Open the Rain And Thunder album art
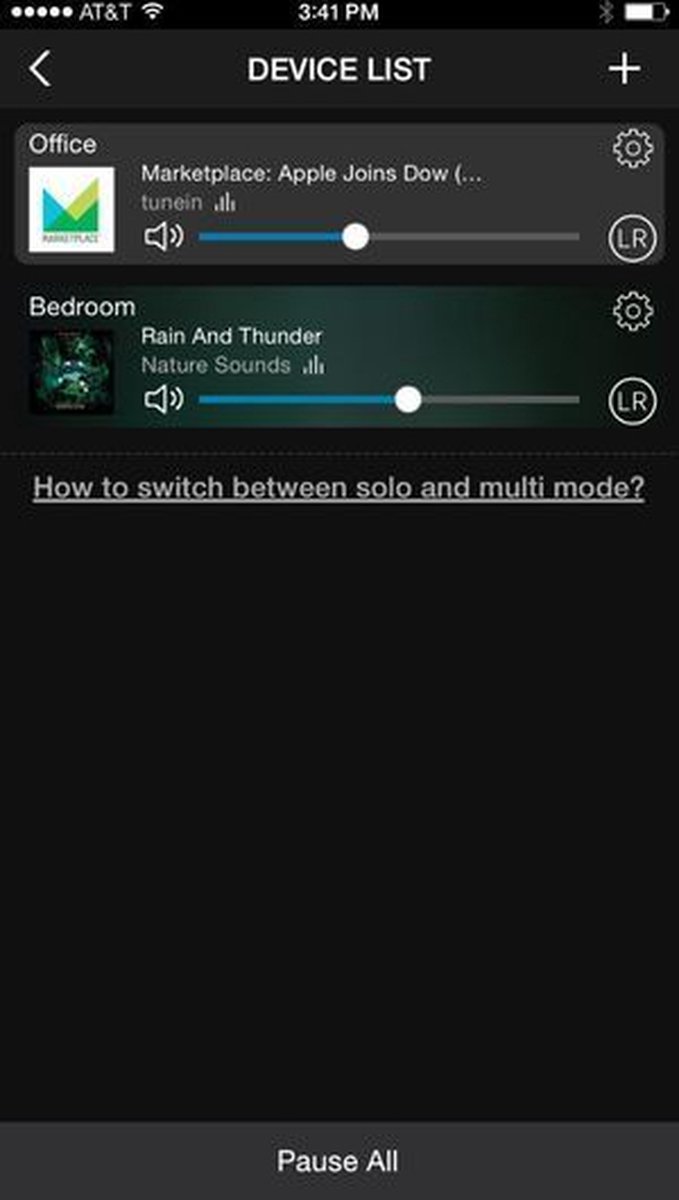 click(x=71, y=372)
